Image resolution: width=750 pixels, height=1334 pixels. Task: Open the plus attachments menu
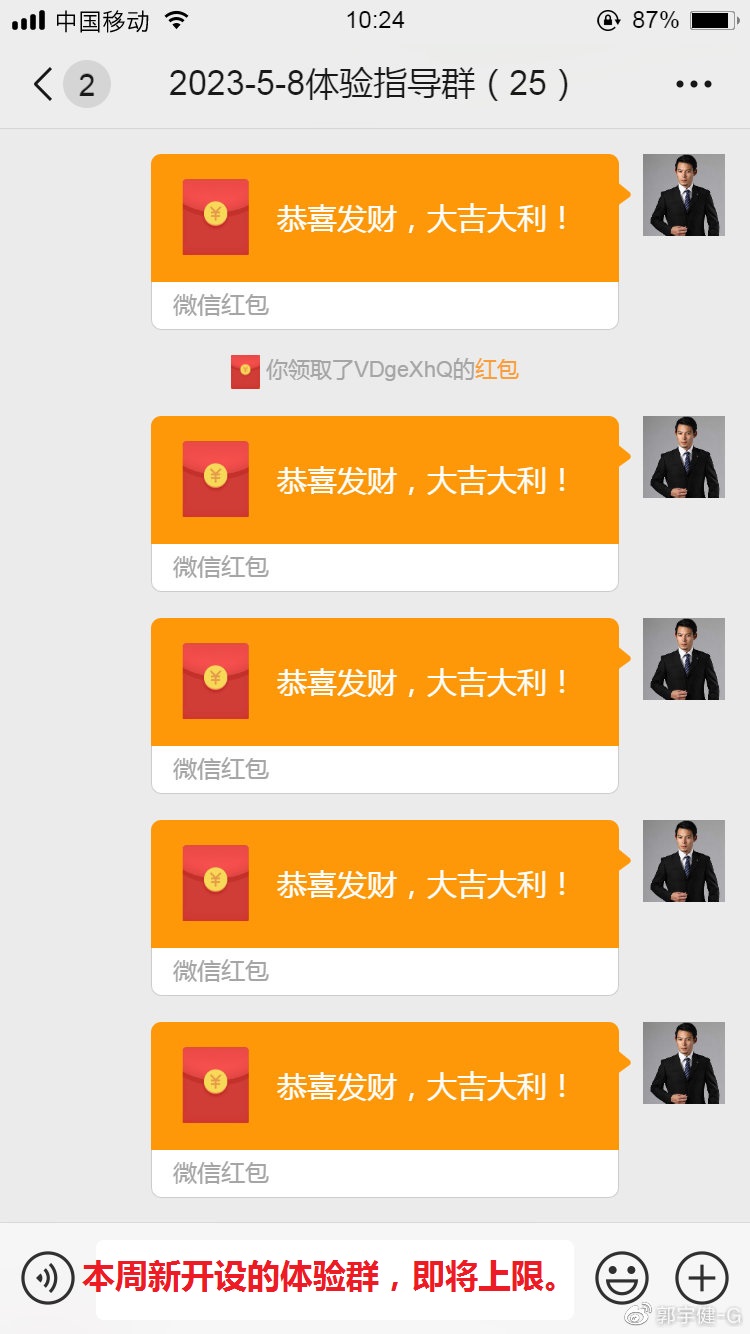[702, 1277]
